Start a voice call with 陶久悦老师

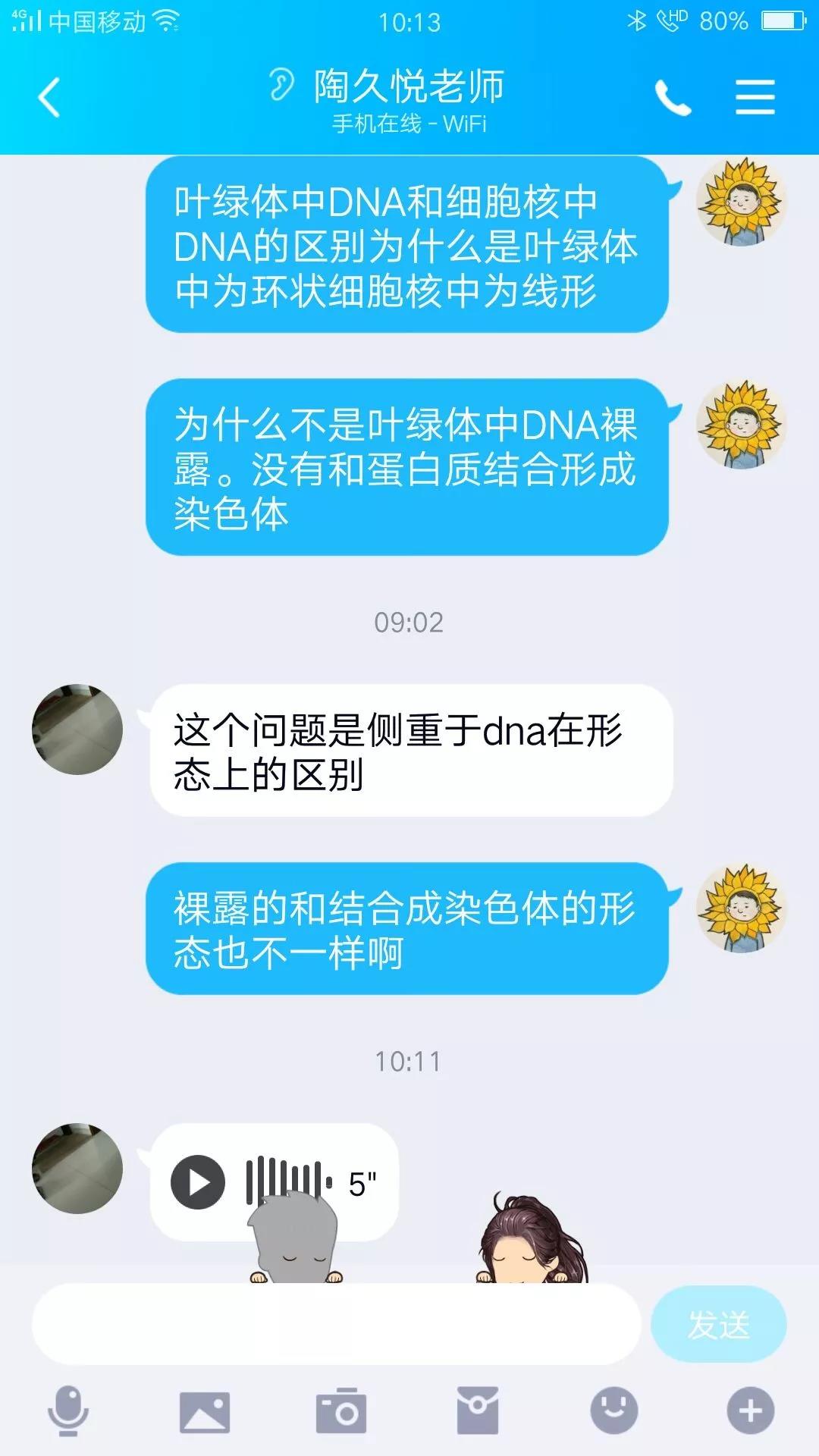pos(673,98)
